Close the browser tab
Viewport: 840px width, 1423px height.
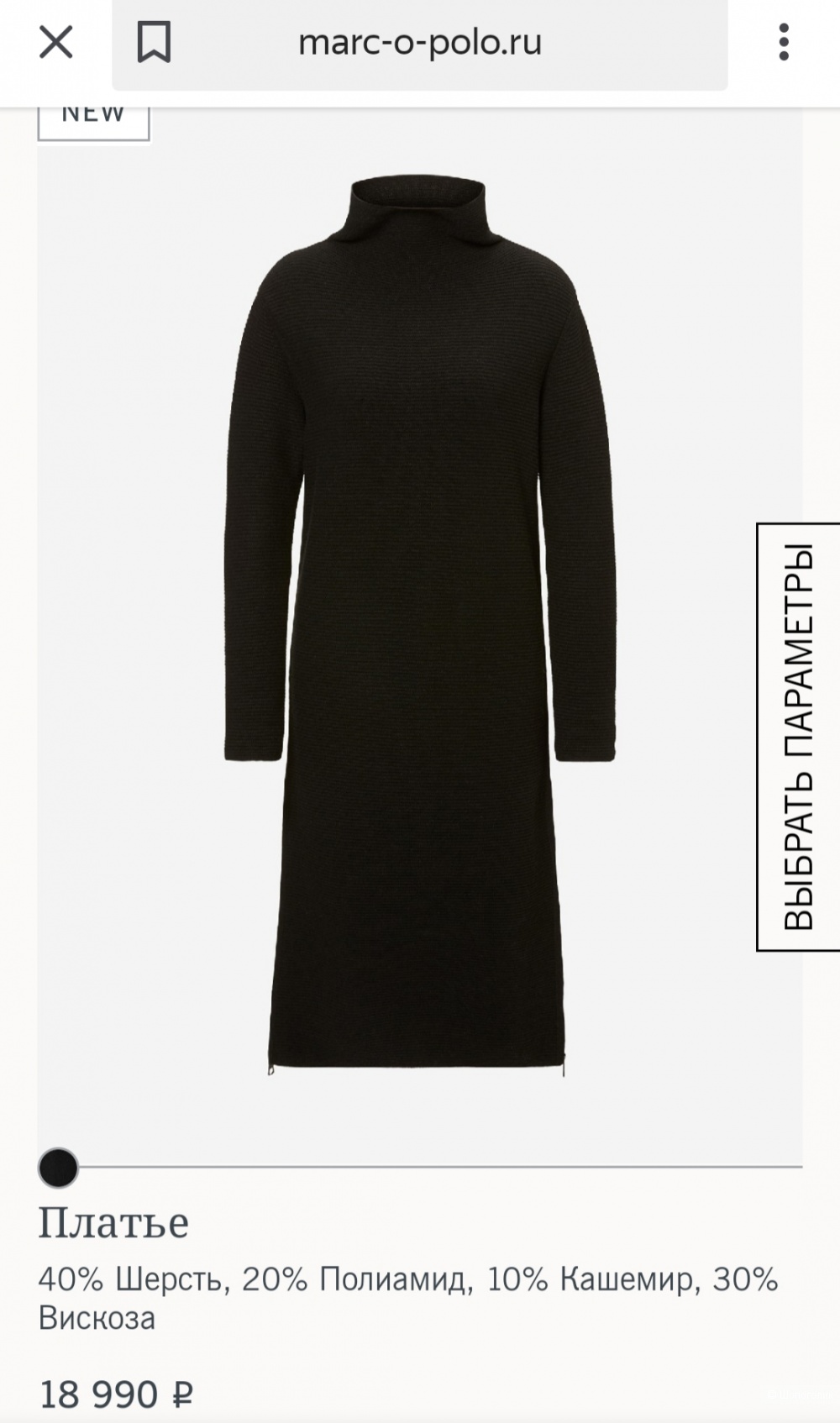[x=56, y=42]
